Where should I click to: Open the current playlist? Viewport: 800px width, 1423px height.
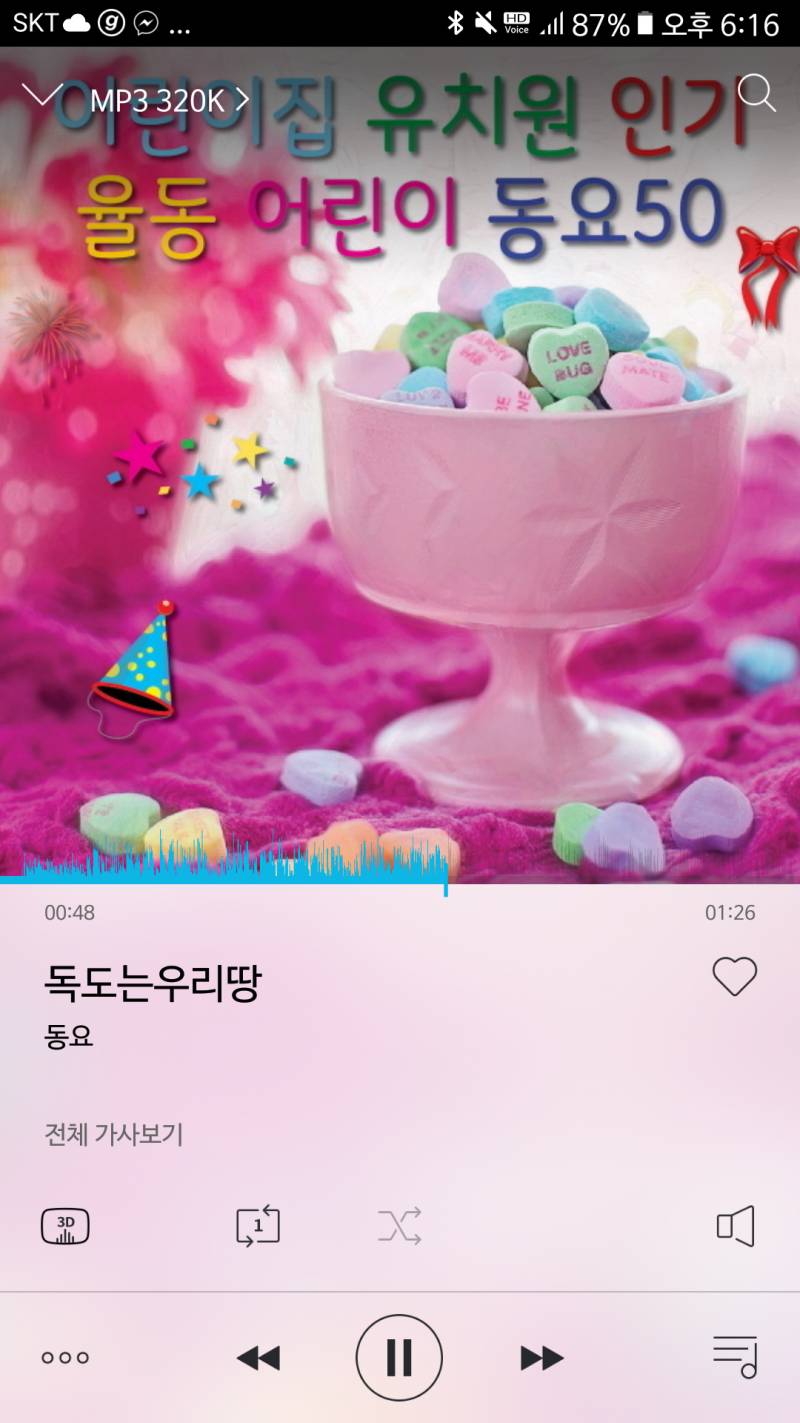(x=736, y=1358)
